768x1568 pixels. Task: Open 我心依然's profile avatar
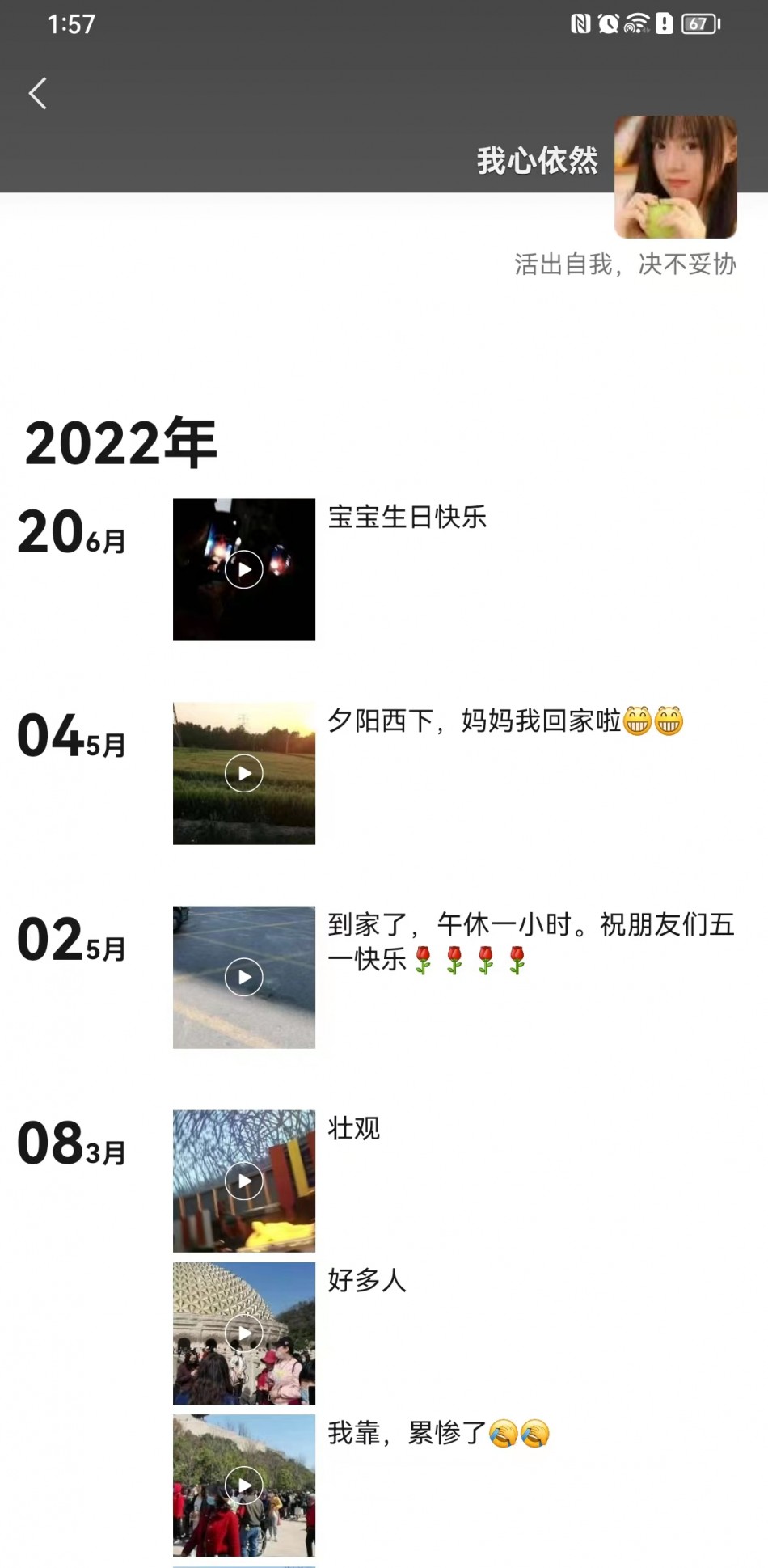[676, 177]
